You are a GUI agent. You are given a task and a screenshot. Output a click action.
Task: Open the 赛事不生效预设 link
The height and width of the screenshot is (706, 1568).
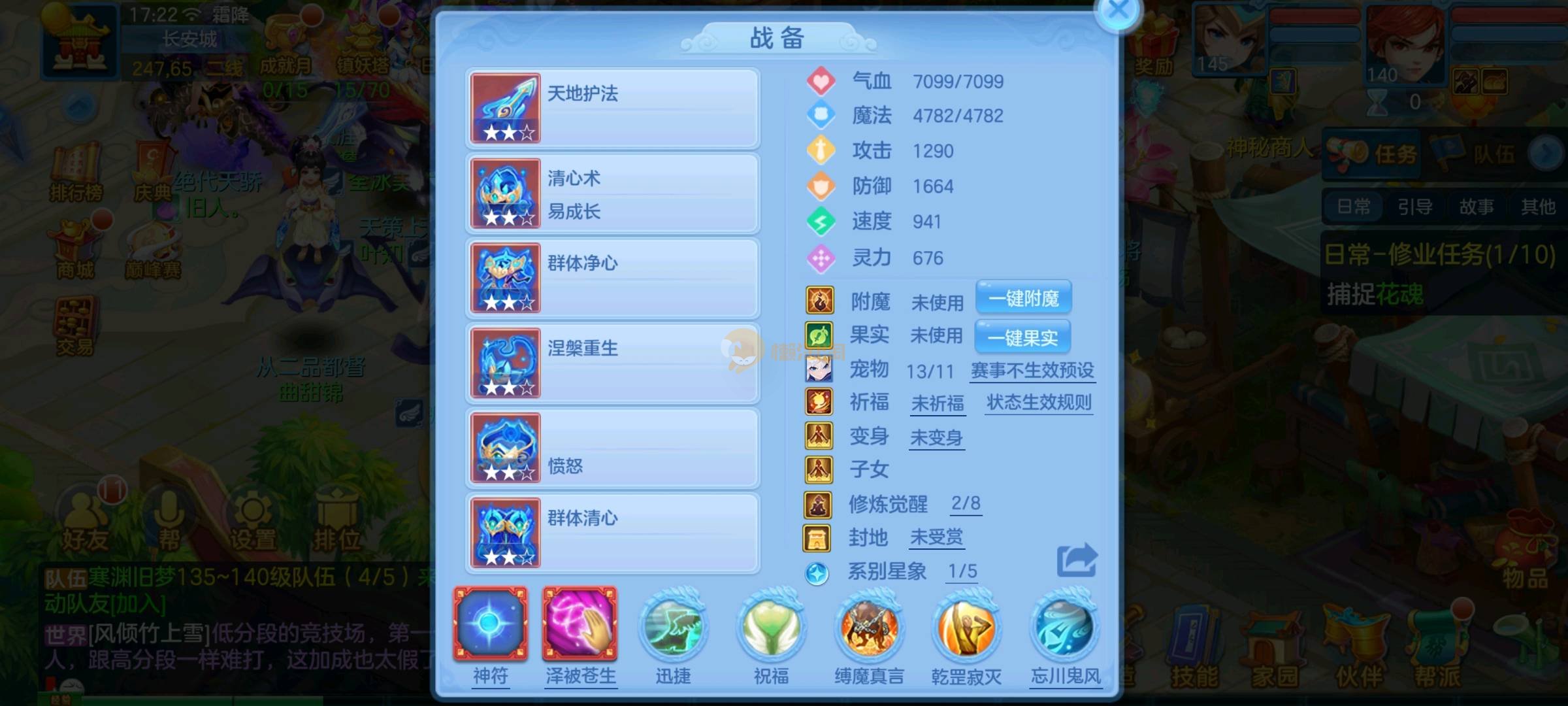[x=1032, y=371]
